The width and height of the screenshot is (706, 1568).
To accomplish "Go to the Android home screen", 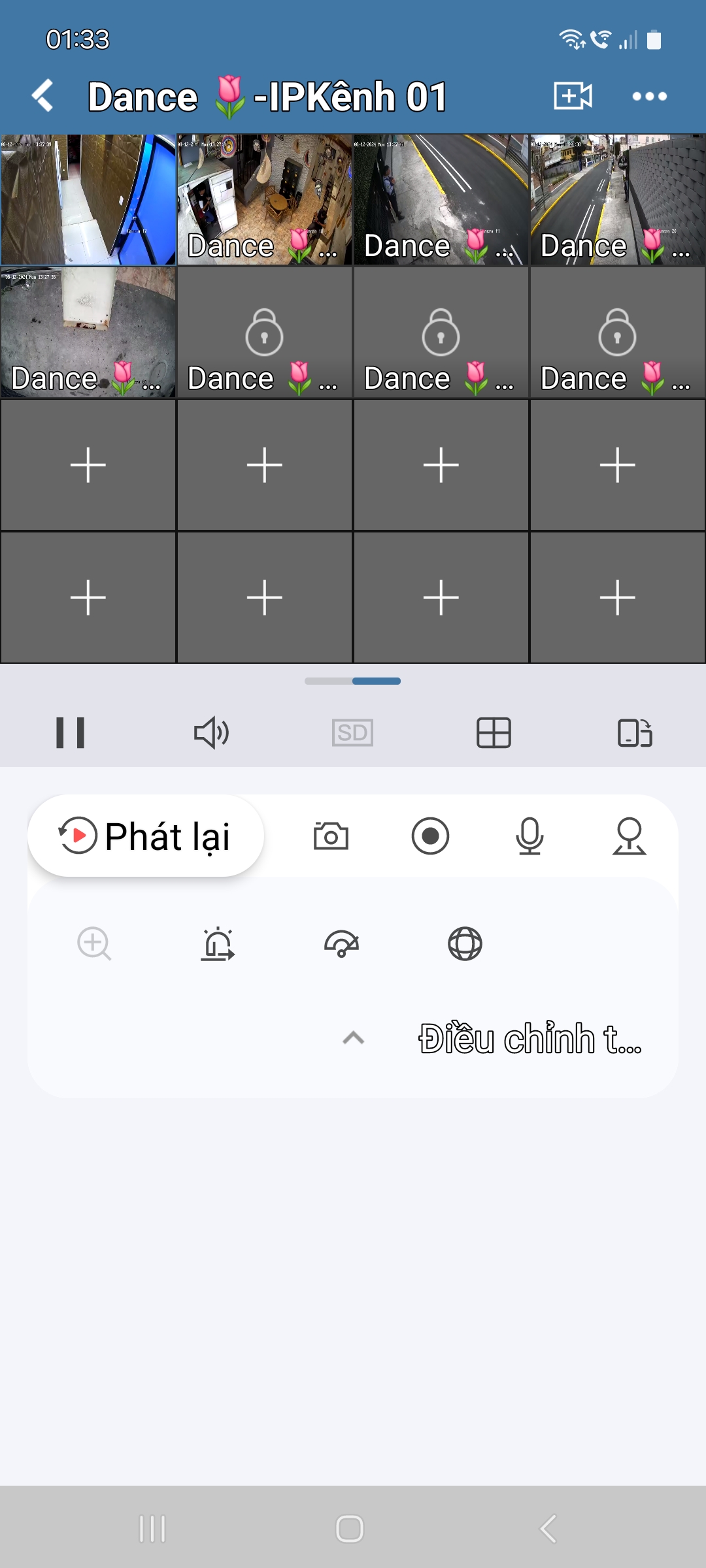I will point(350,1529).
